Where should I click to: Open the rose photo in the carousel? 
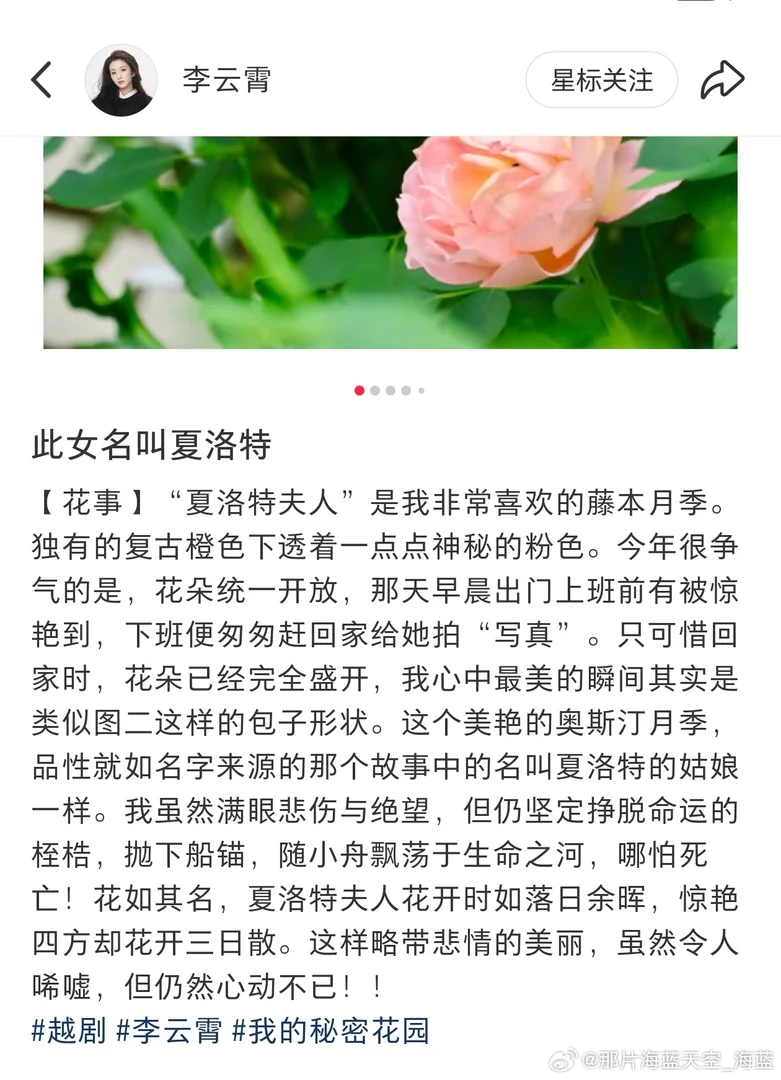[390, 242]
